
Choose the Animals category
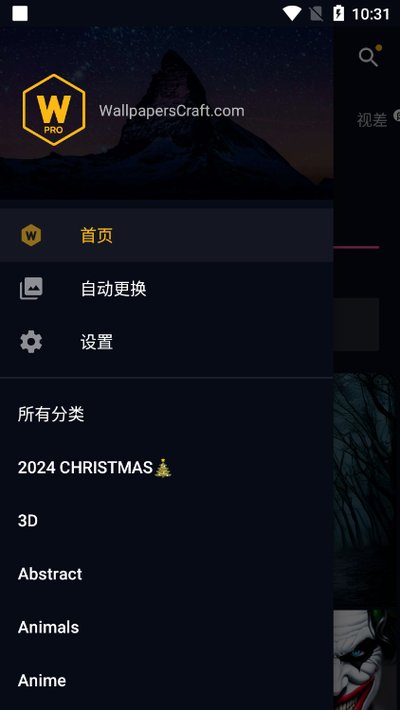tap(166, 628)
